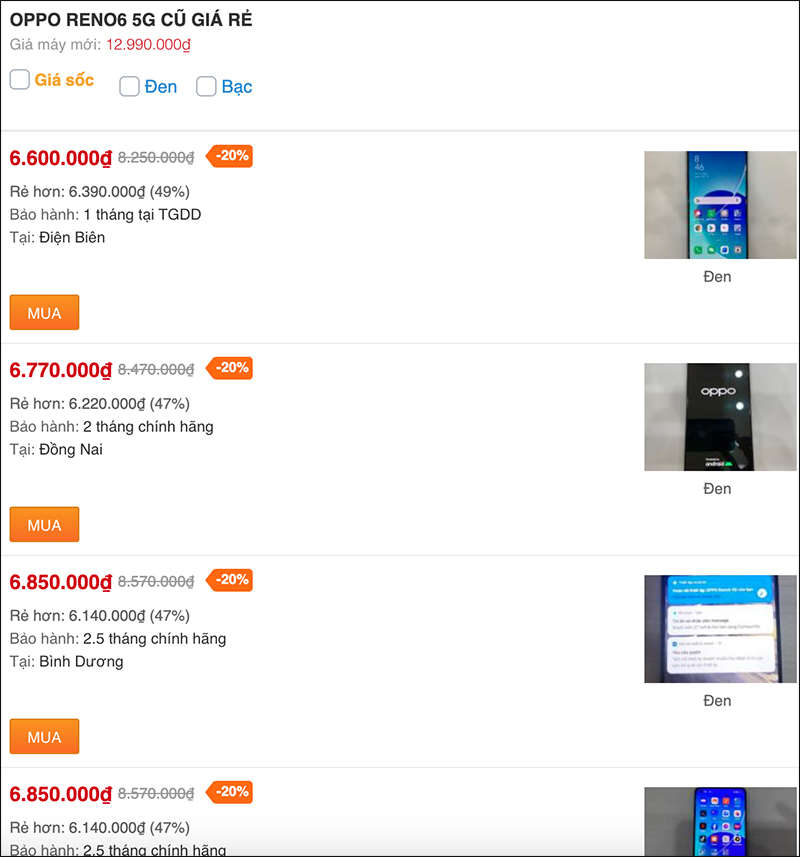Click MUA on the Đồng Nai listing
Viewport: 800px width, 857px height.
click(43, 524)
